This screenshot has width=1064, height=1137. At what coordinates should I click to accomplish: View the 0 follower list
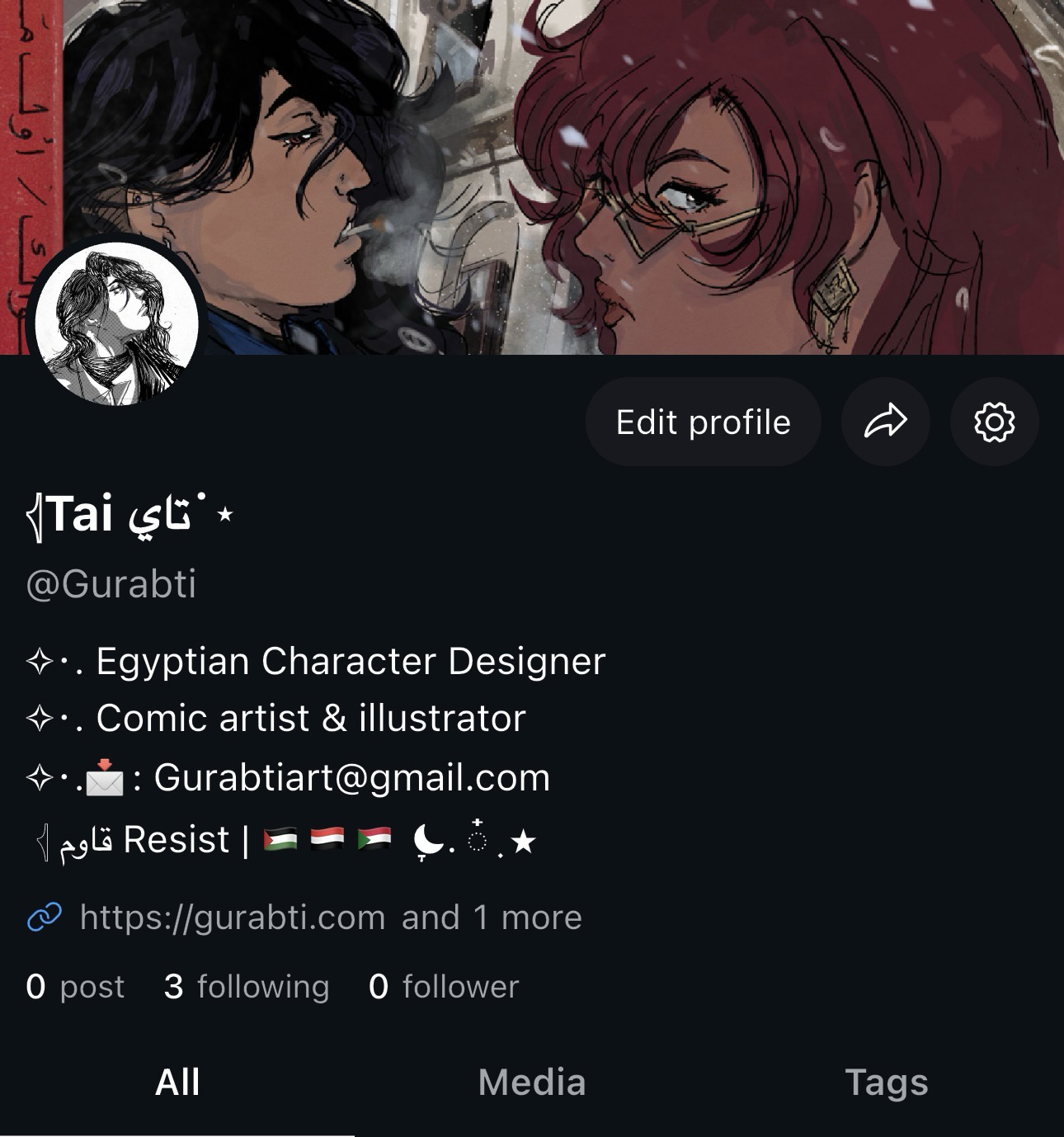click(x=444, y=987)
